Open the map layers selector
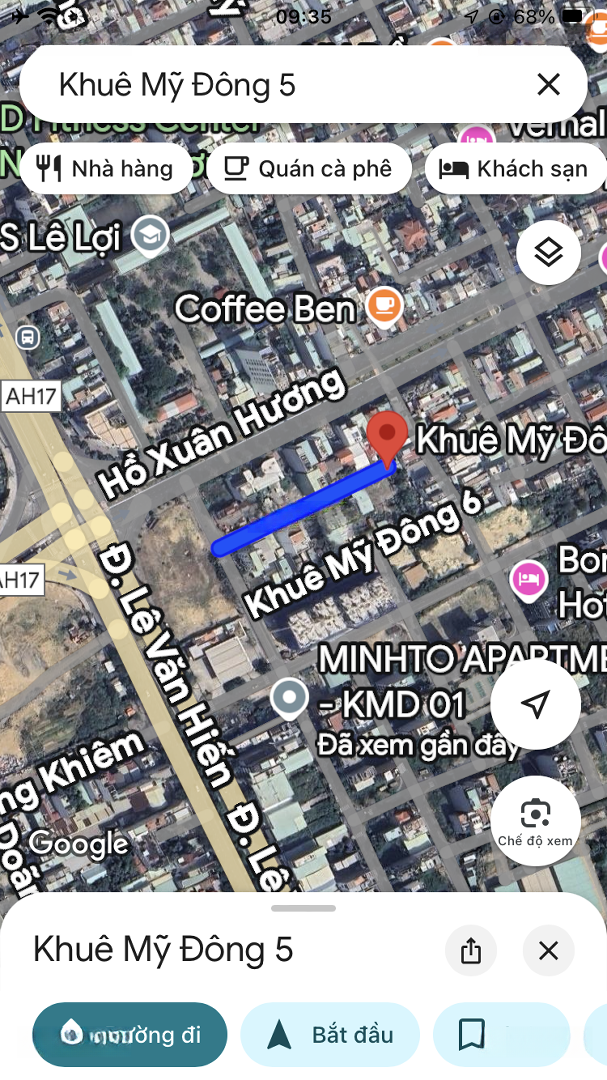 pyautogui.click(x=548, y=252)
